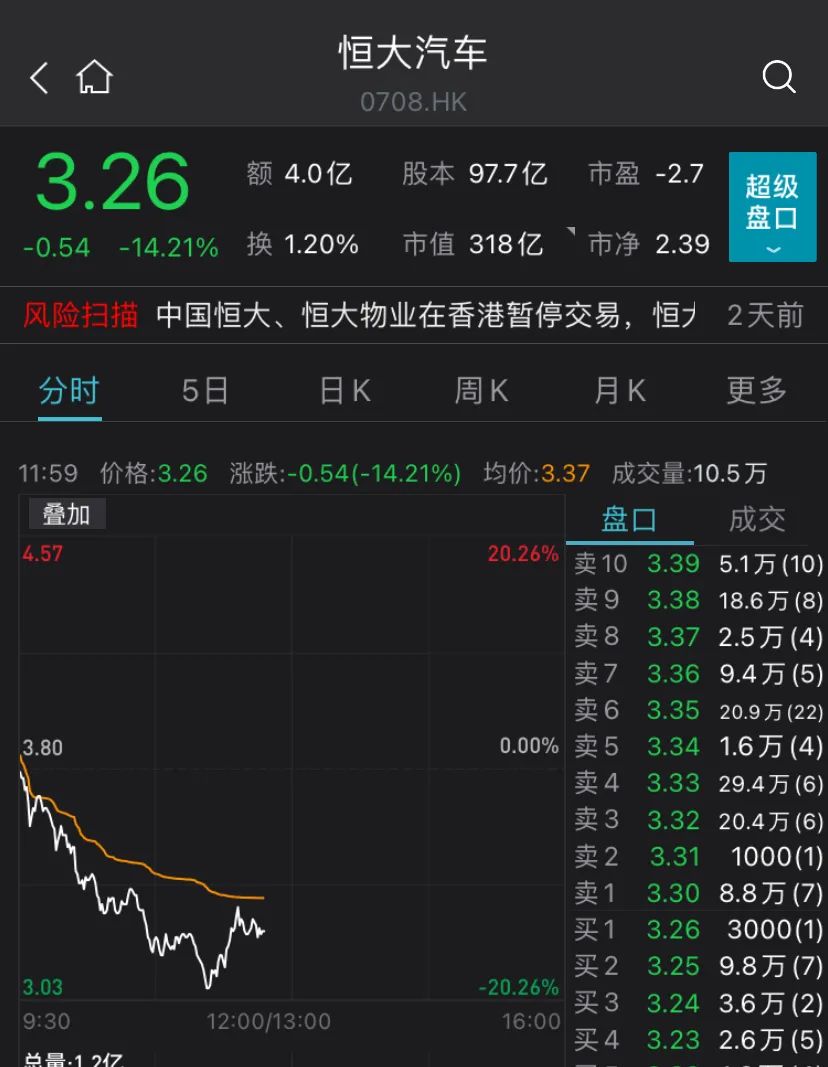Click the back arrow icon

pyautogui.click(x=38, y=77)
